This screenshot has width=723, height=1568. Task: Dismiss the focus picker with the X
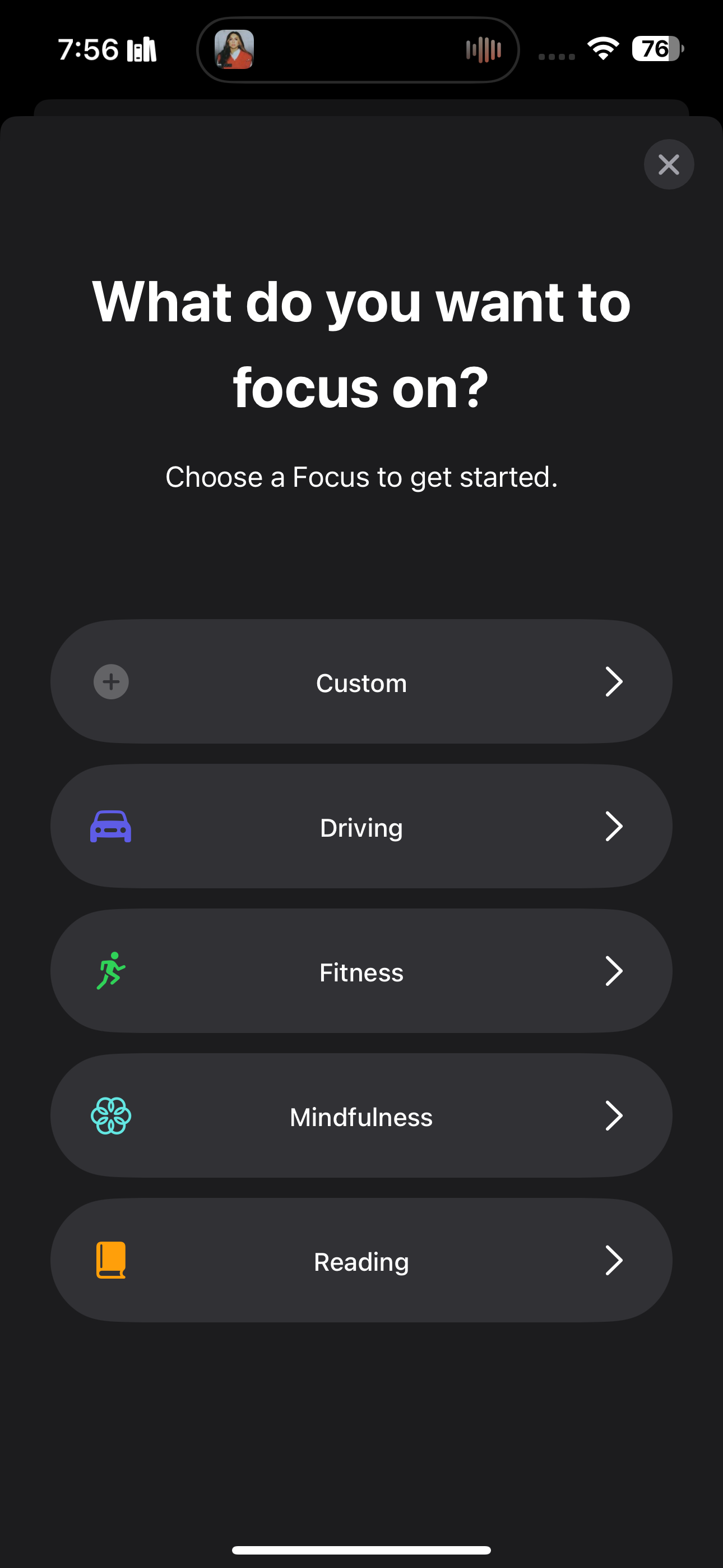(x=668, y=164)
